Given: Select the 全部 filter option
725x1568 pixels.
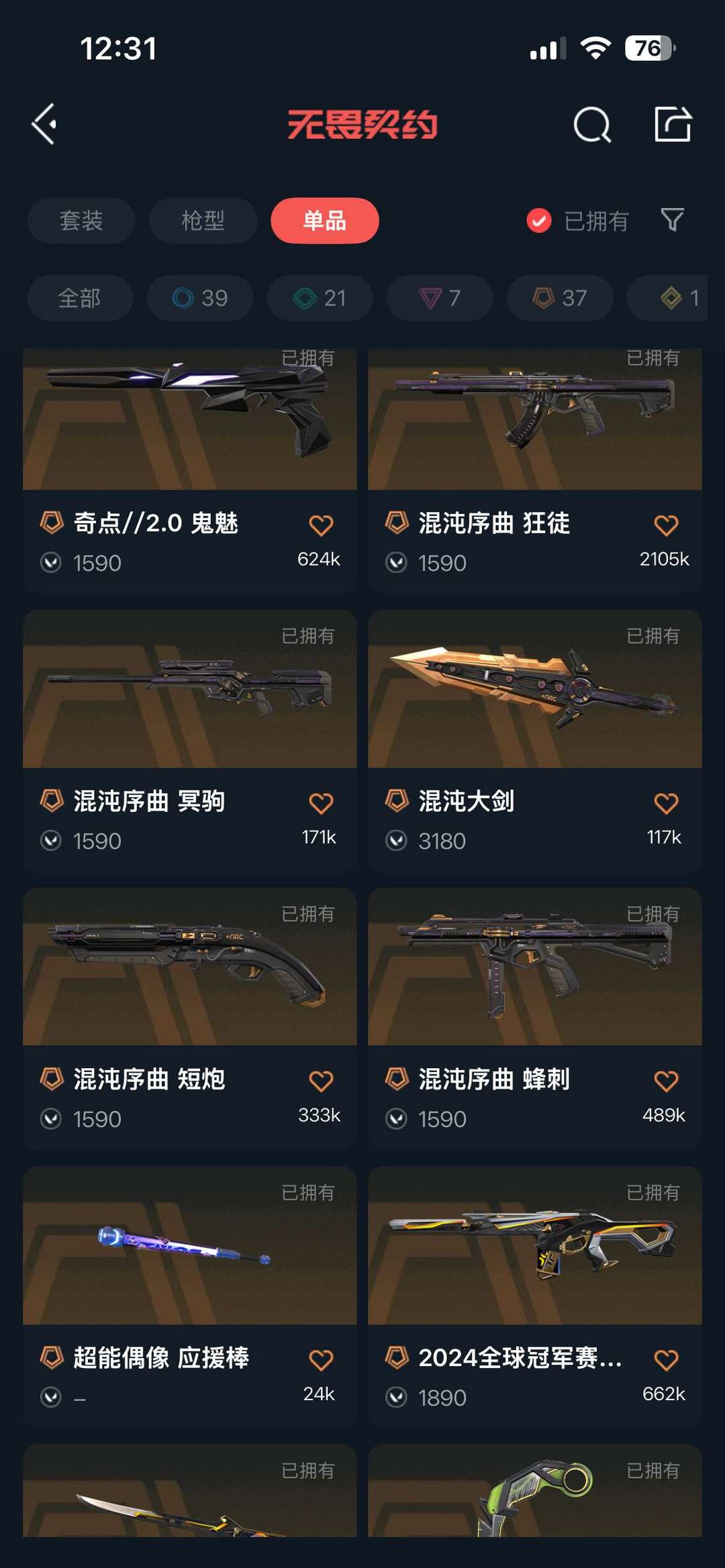Looking at the screenshot, I should [79, 297].
